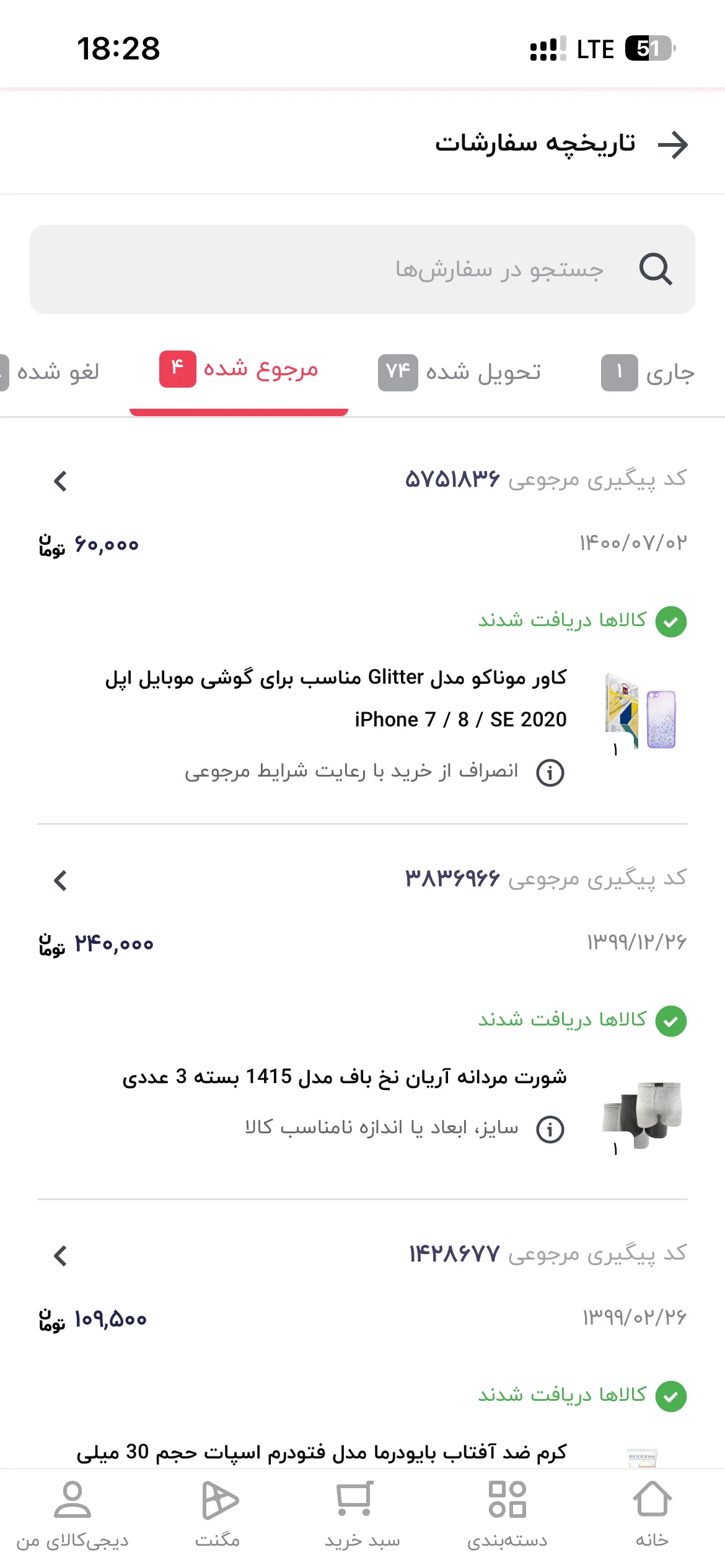Tap the info icon beside انصراف از خرید
Screen dimensions: 725x1568
[550, 773]
